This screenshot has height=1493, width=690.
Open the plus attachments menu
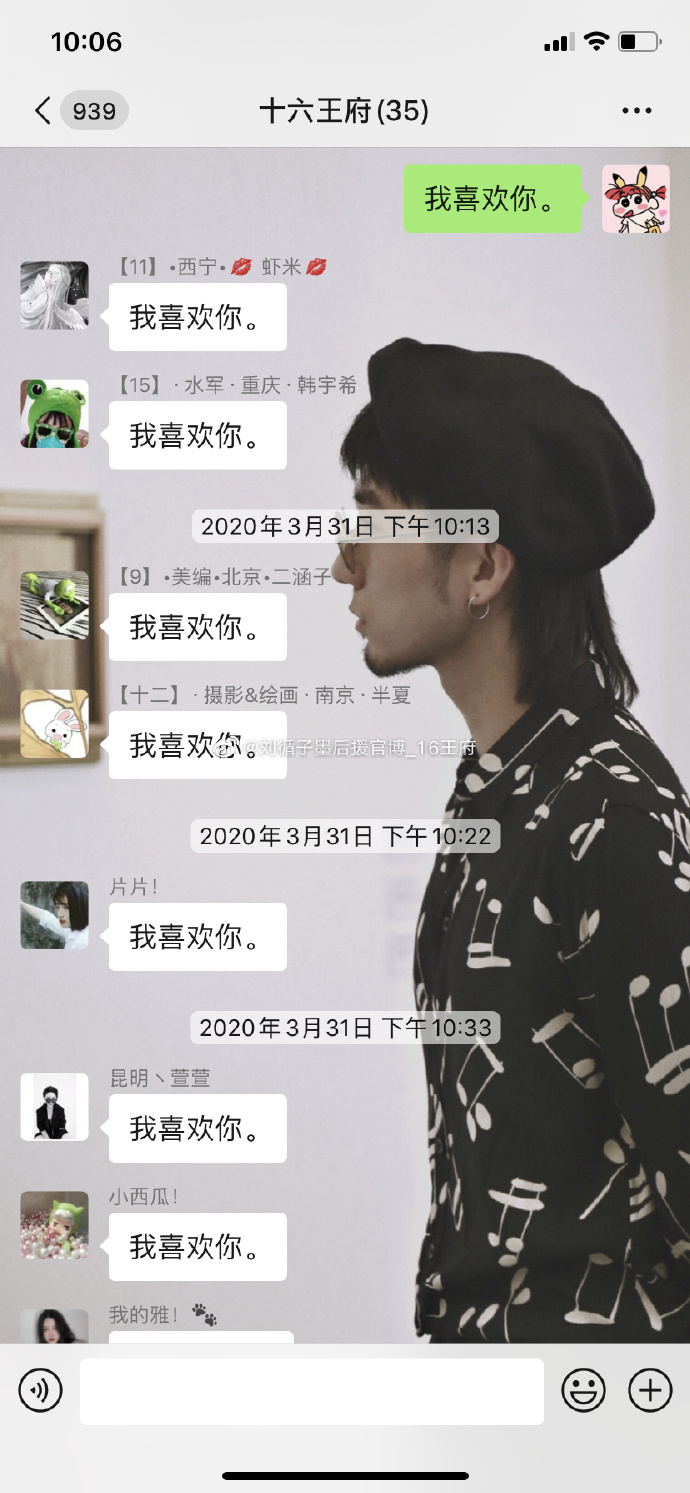coord(650,1390)
